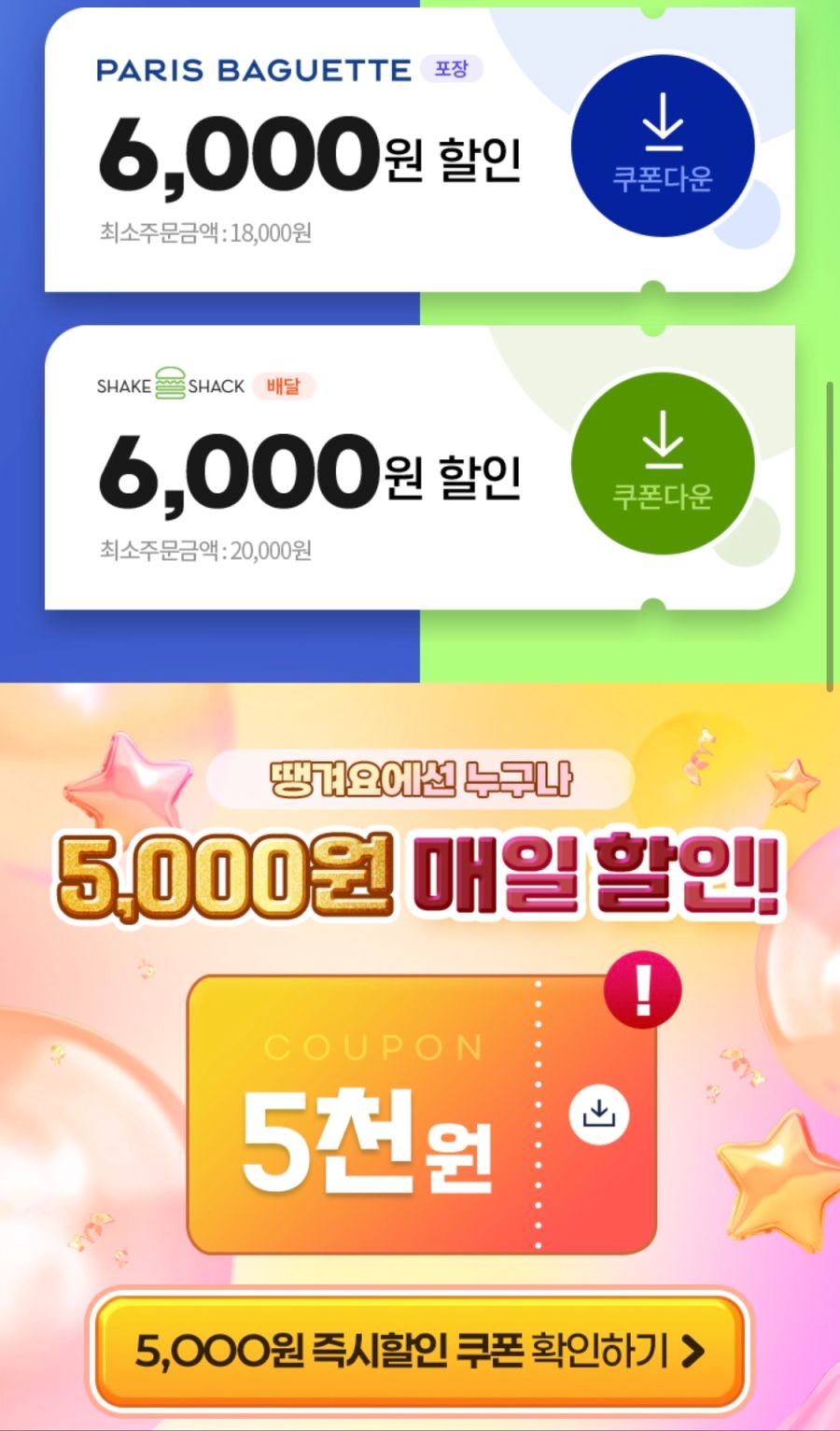The image size is (840, 1431).
Task: Tap the 5천원 coupon download icon
Action: 598,1115
